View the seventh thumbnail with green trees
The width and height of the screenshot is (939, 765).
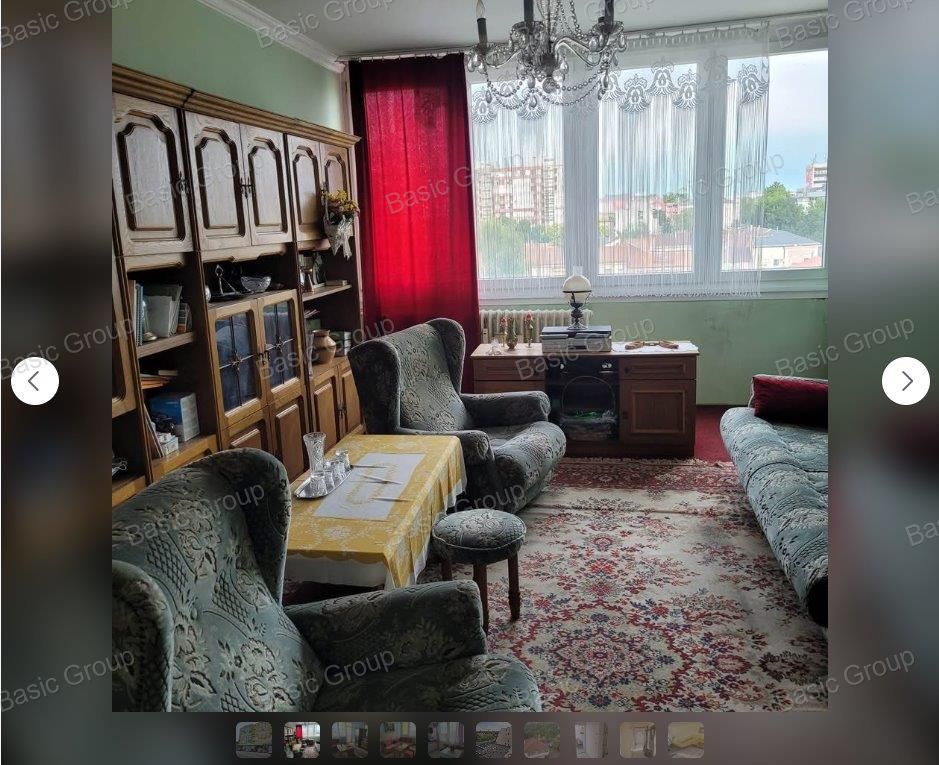[x=542, y=740]
